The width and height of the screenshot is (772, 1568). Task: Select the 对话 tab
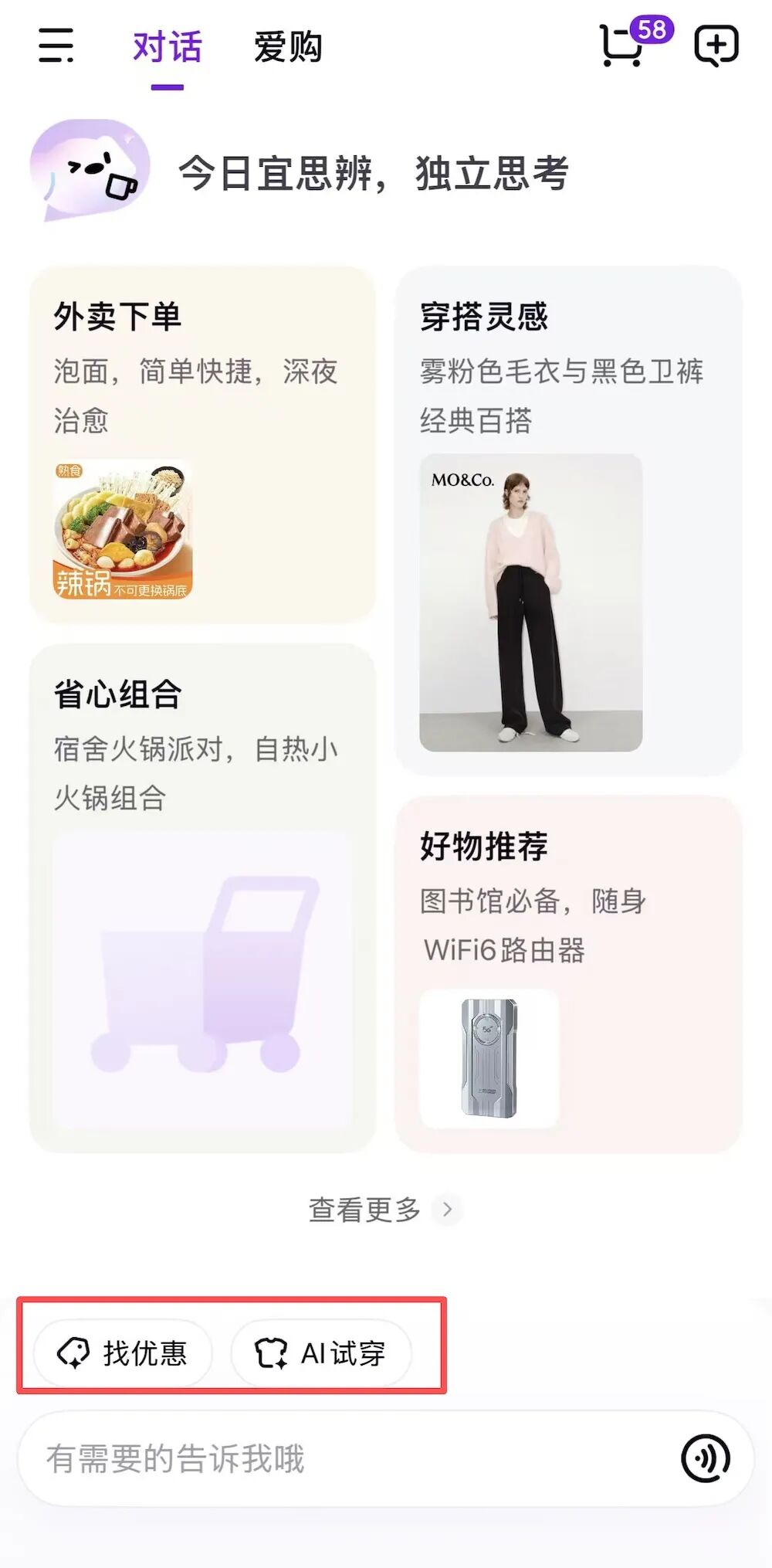[x=164, y=46]
